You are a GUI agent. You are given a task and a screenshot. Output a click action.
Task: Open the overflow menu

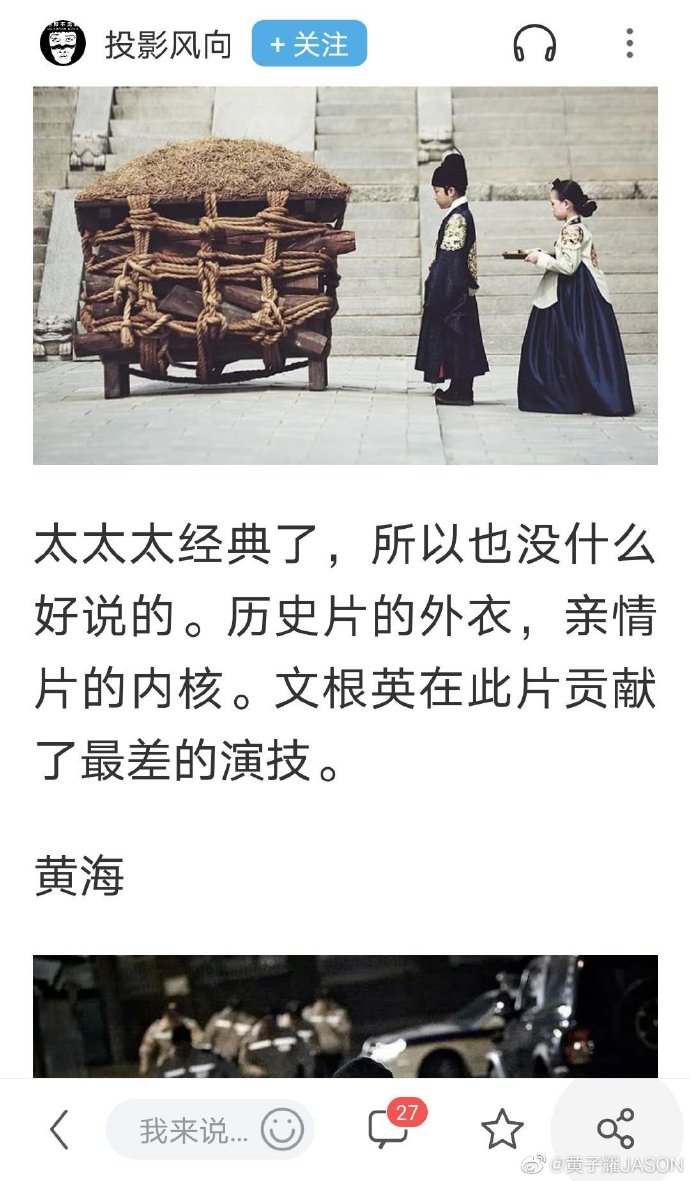(629, 44)
